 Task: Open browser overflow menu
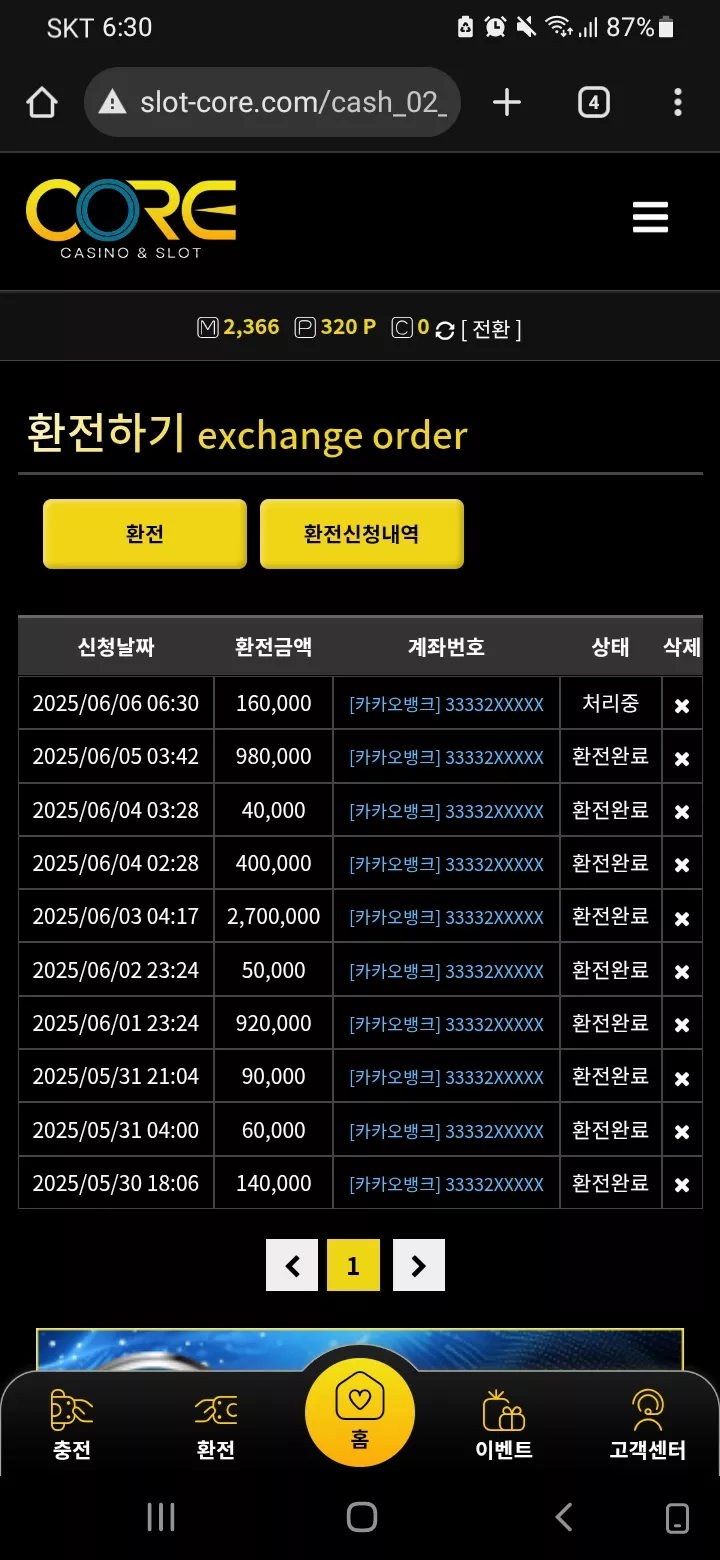(678, 102)
